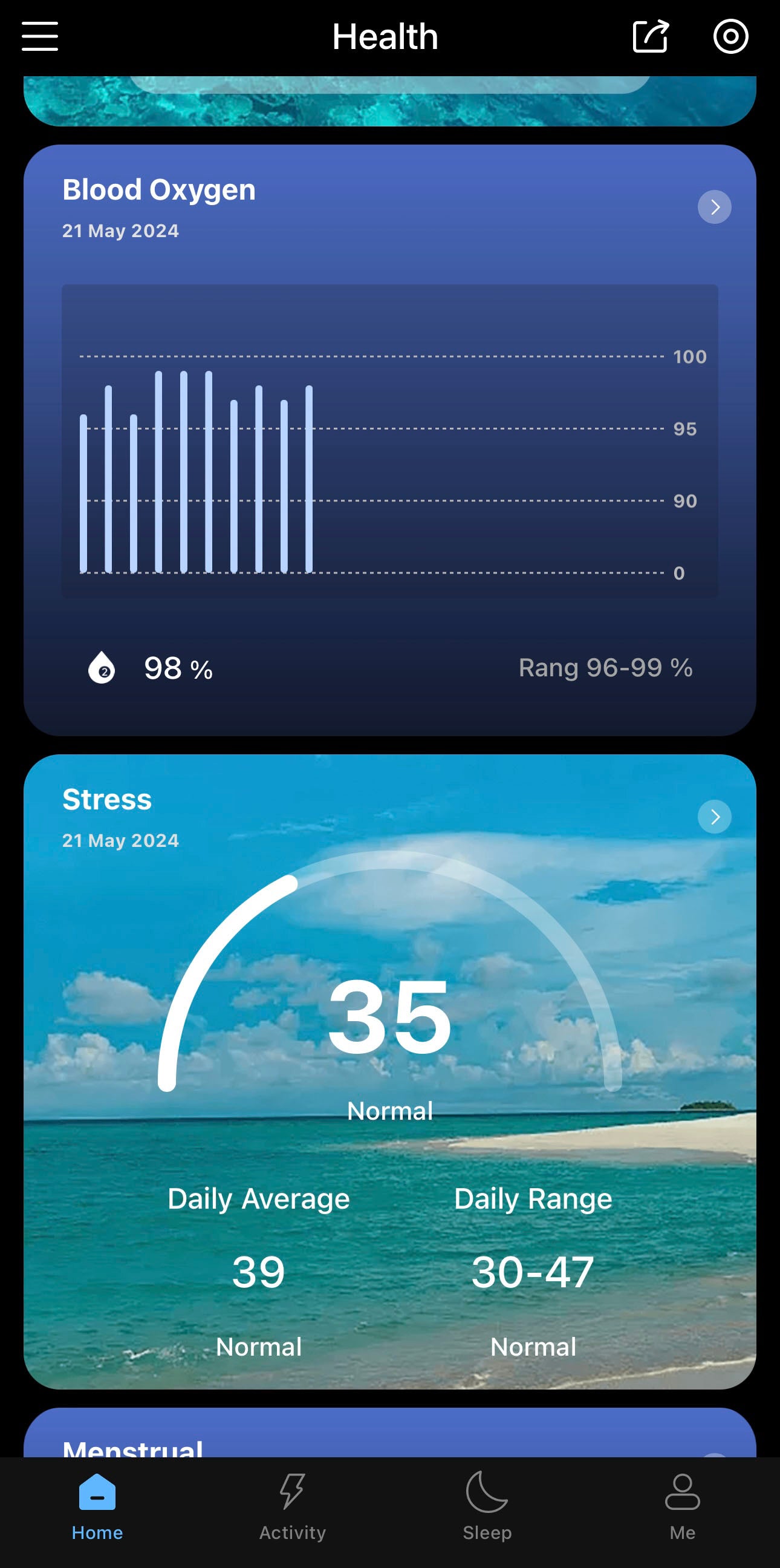Open the hamburger drawer menu
The height and width of the screenshot is (1568, 780).
39,36
